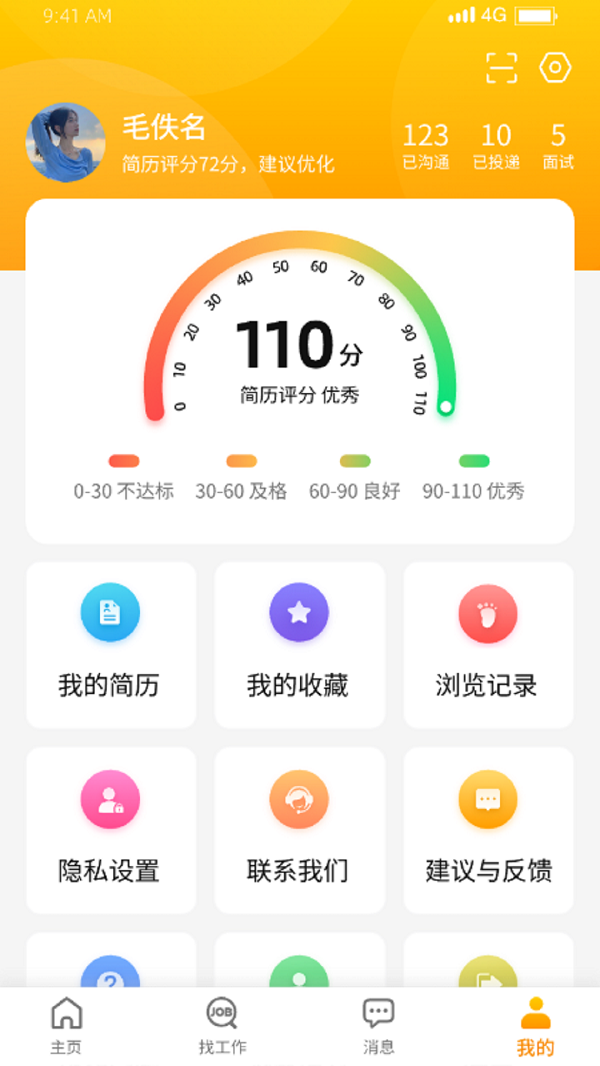Image resolution: width=600 pixels, height=1066 pixels.
Task: Switch to the 消息 tab
Action: pyautogui.click(x=378, y=1026)
